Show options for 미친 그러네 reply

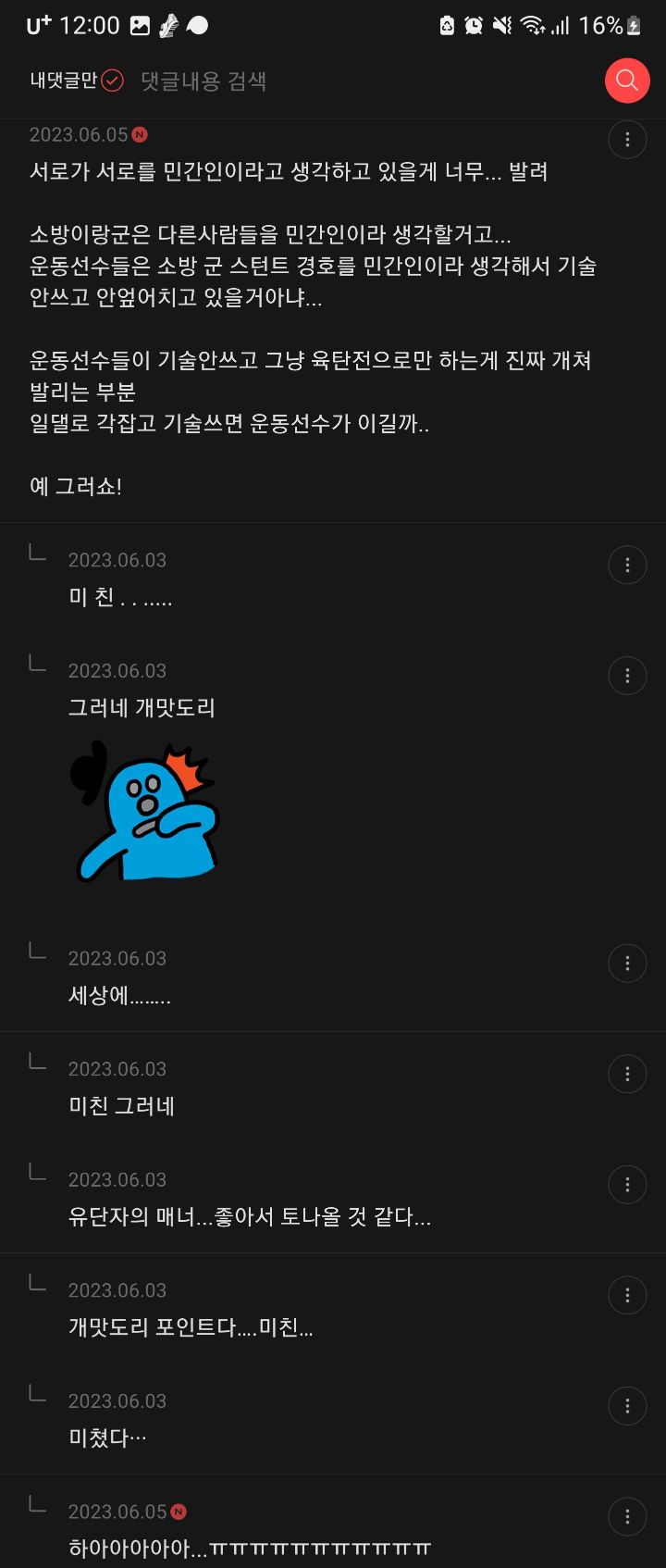[627, 1074]
